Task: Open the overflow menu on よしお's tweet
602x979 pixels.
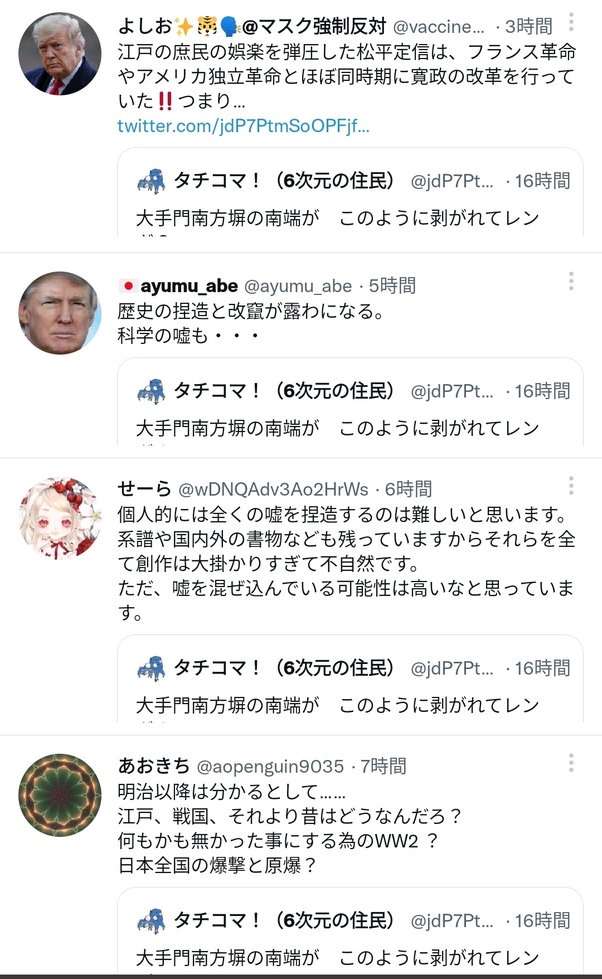Action: click(x=571, y=22)
